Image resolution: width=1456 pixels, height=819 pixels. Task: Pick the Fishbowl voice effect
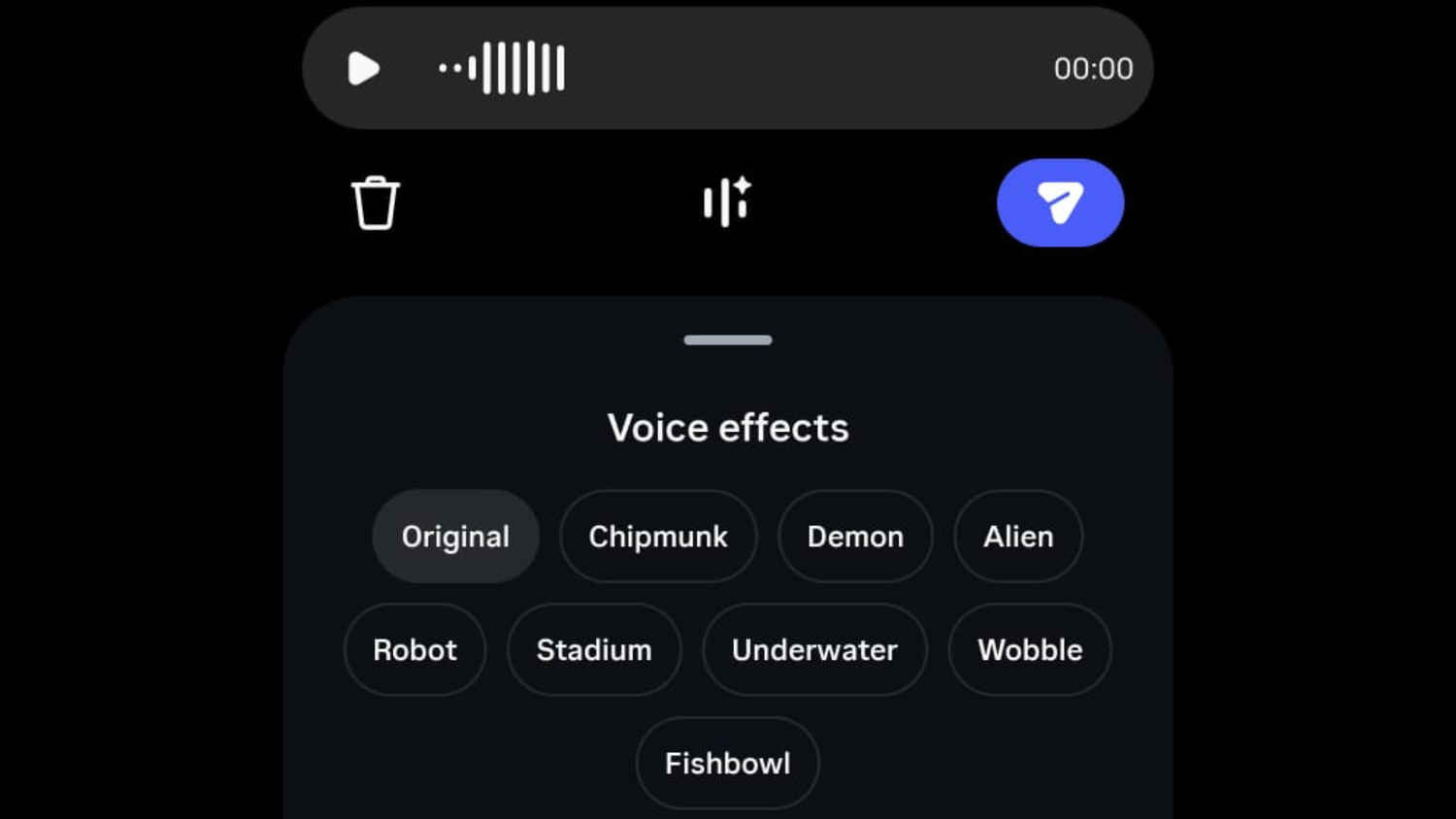pos(727,764)
